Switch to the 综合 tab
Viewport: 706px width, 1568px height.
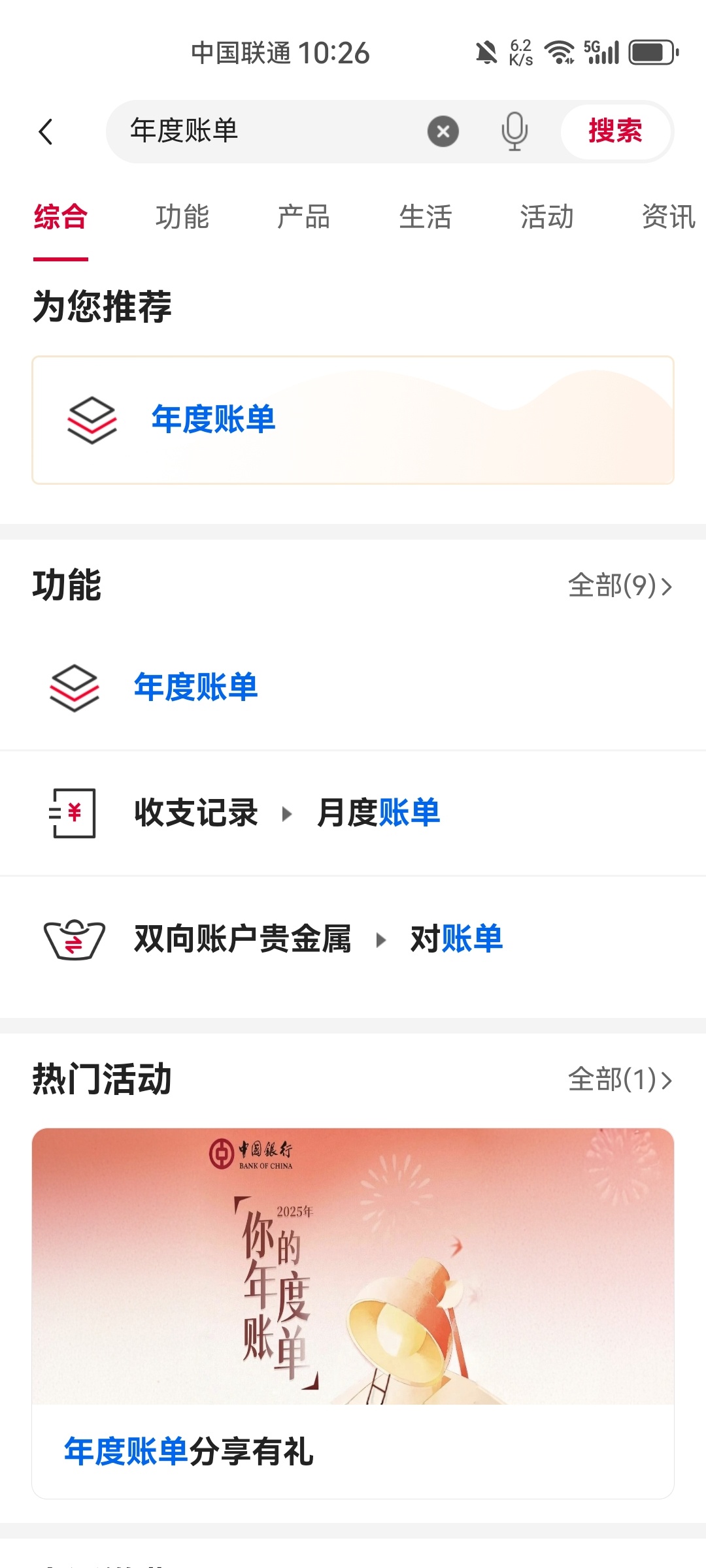click(61, 218)
